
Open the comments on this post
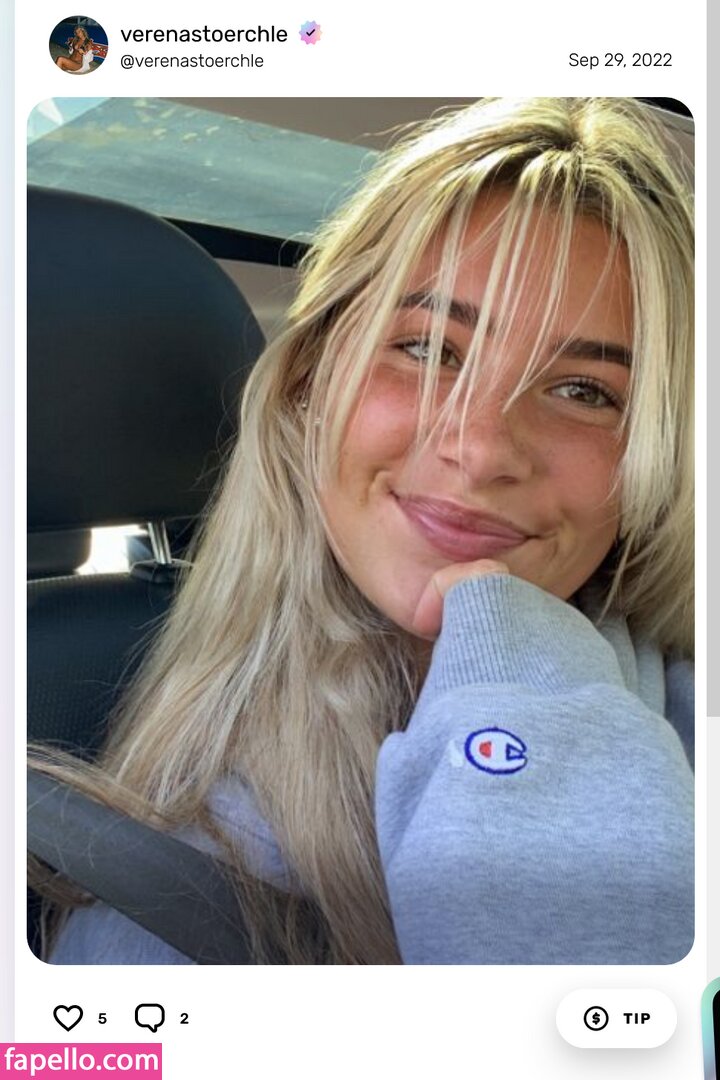tap(150, 1018)
